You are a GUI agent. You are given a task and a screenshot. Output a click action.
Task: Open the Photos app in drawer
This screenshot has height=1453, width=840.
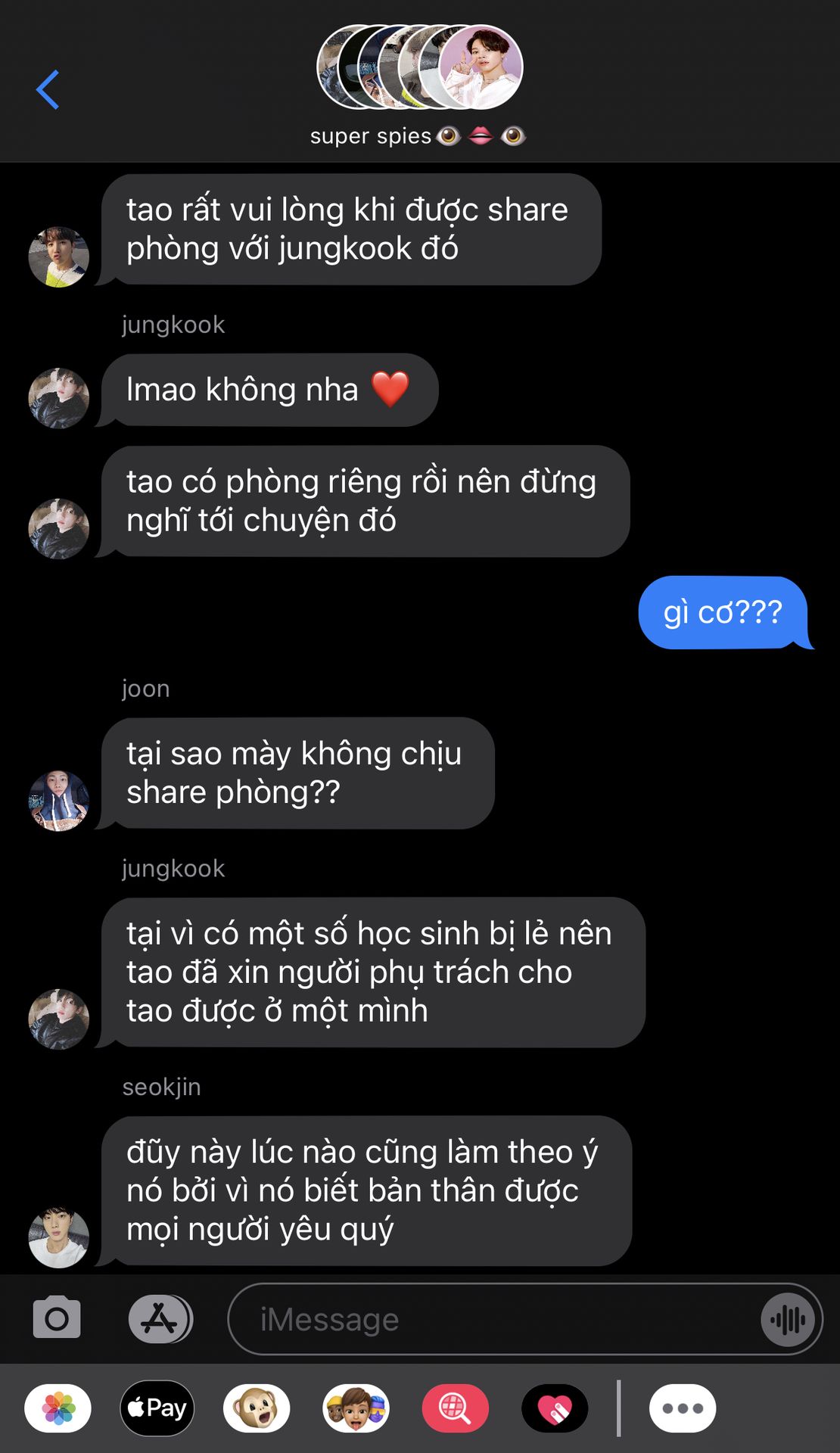pyautogui.click(x=58, y=1408)
